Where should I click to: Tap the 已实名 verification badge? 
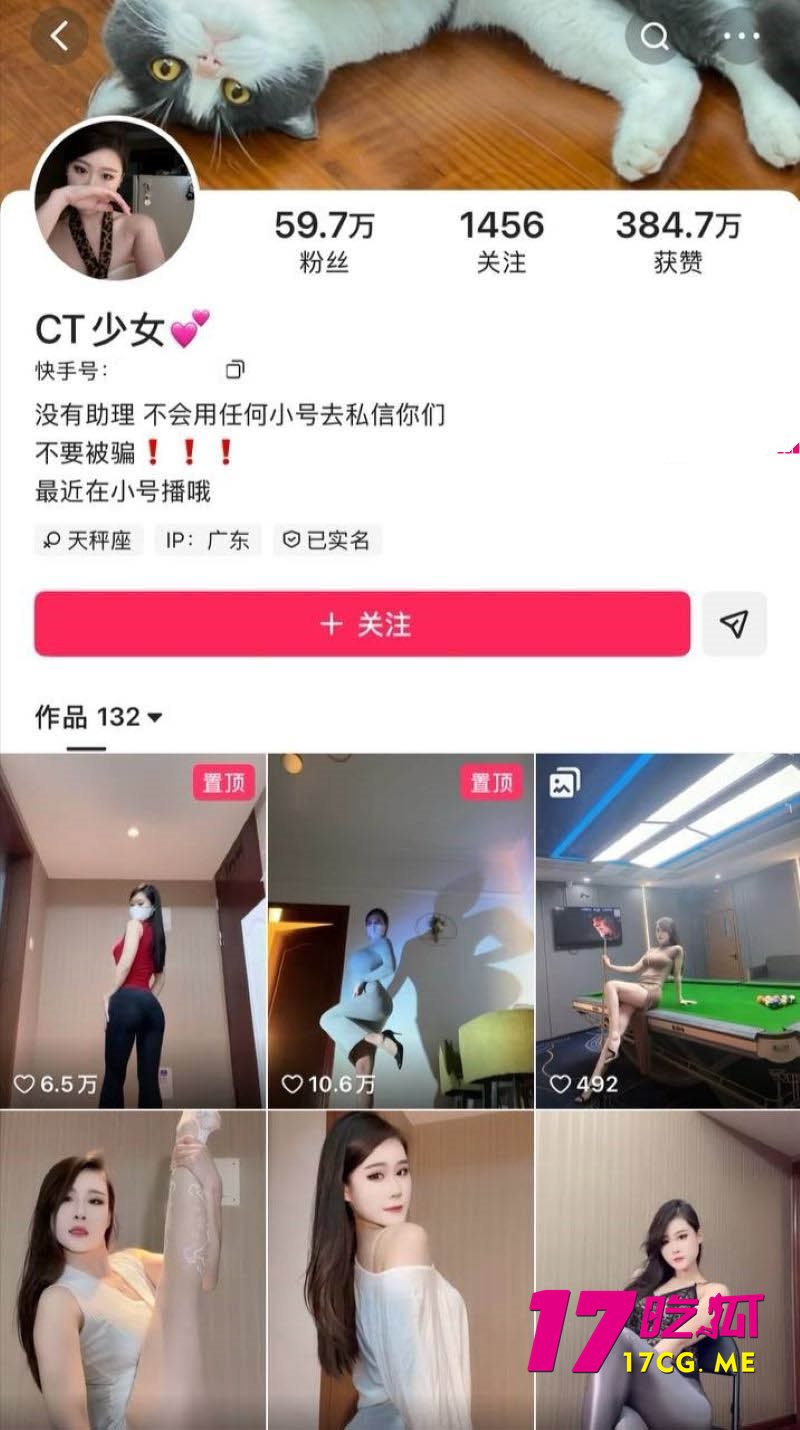coord(329,540)
